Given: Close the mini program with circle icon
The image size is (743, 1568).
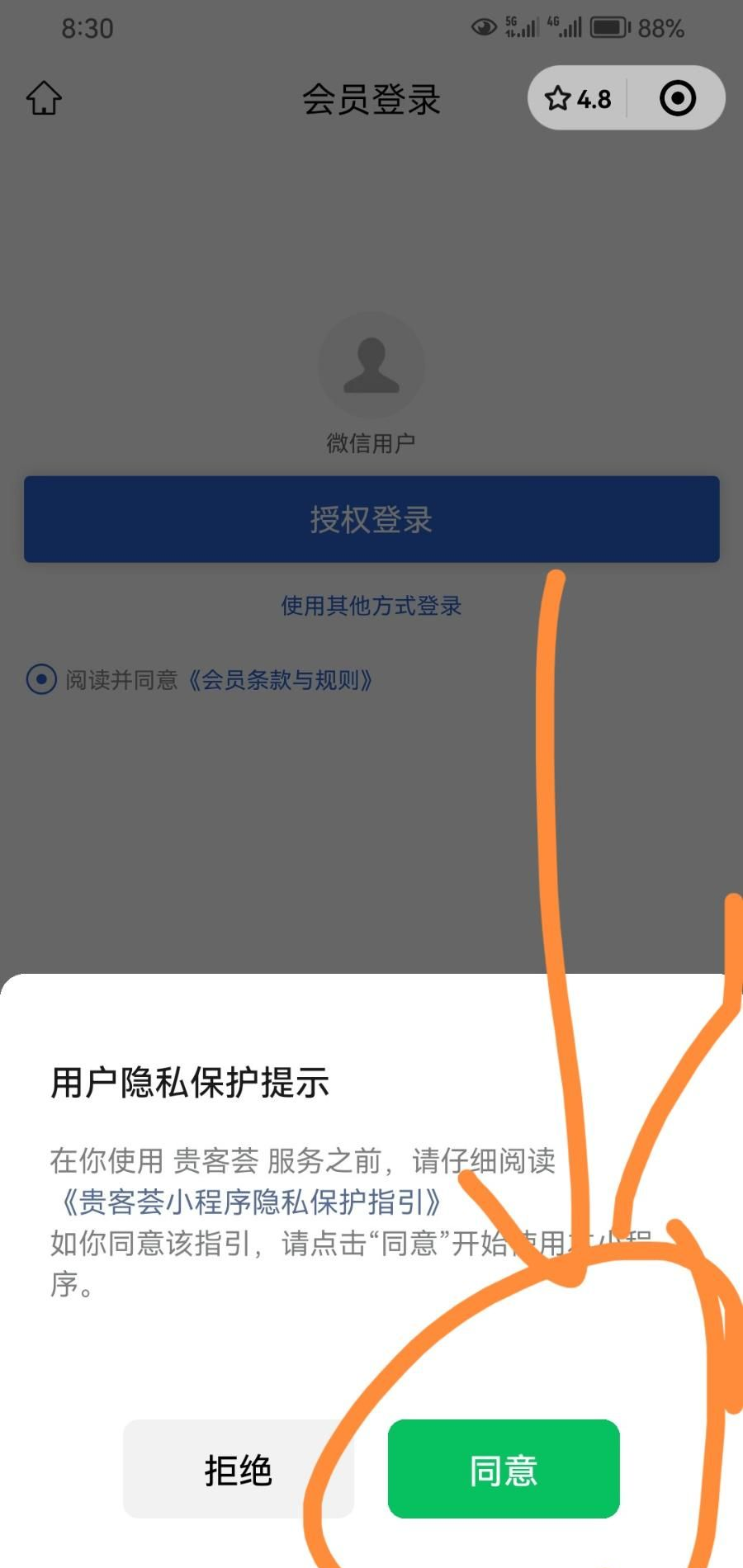Looking at the screenshot, I should click(678, 98).
